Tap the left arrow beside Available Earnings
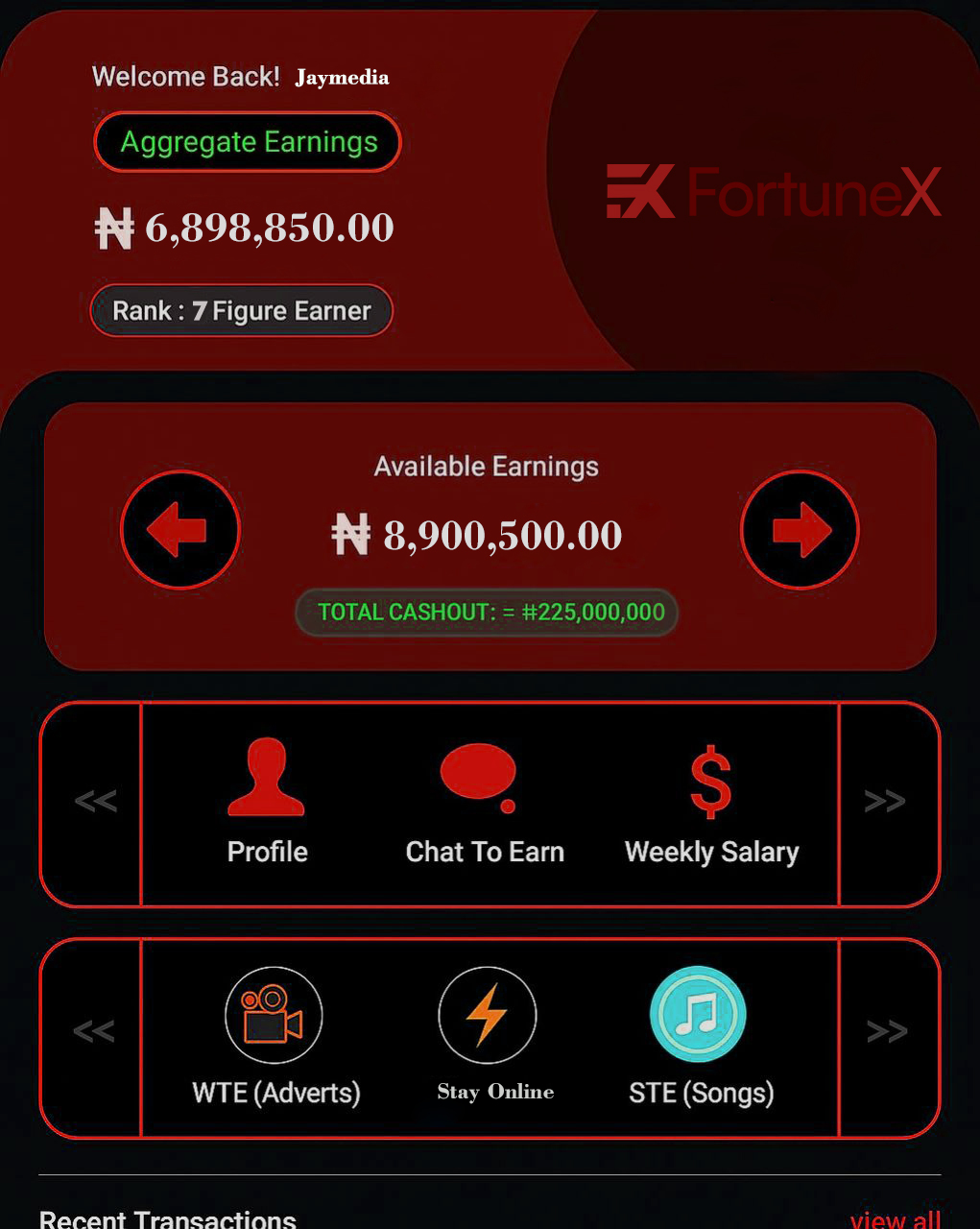 pos(179,530)
